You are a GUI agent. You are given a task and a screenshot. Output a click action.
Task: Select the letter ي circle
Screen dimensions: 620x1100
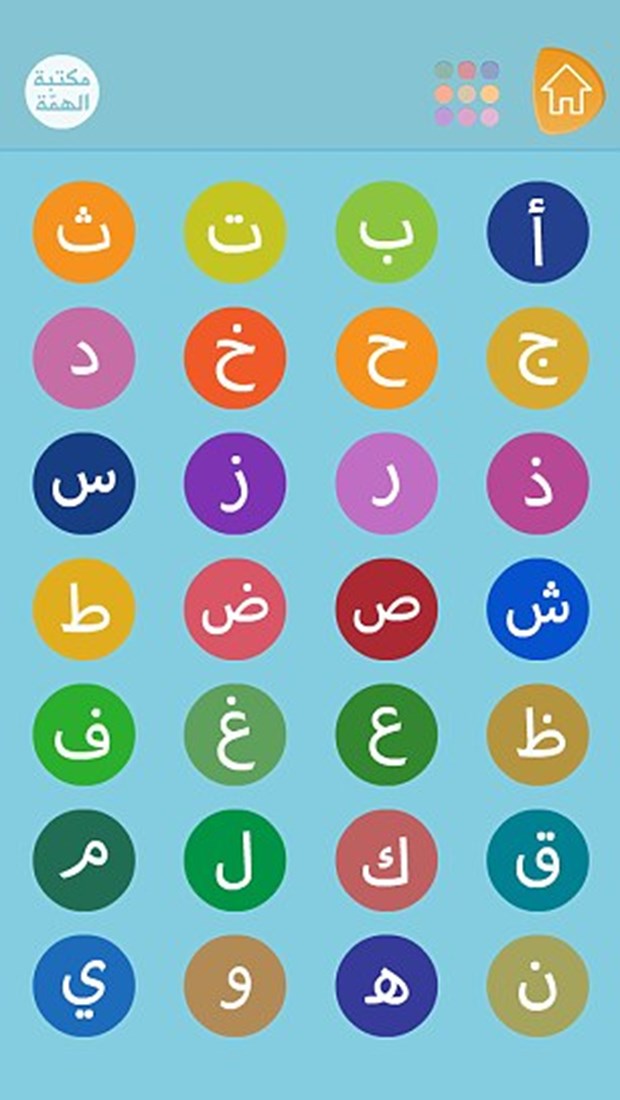click(x=84, y=986)
